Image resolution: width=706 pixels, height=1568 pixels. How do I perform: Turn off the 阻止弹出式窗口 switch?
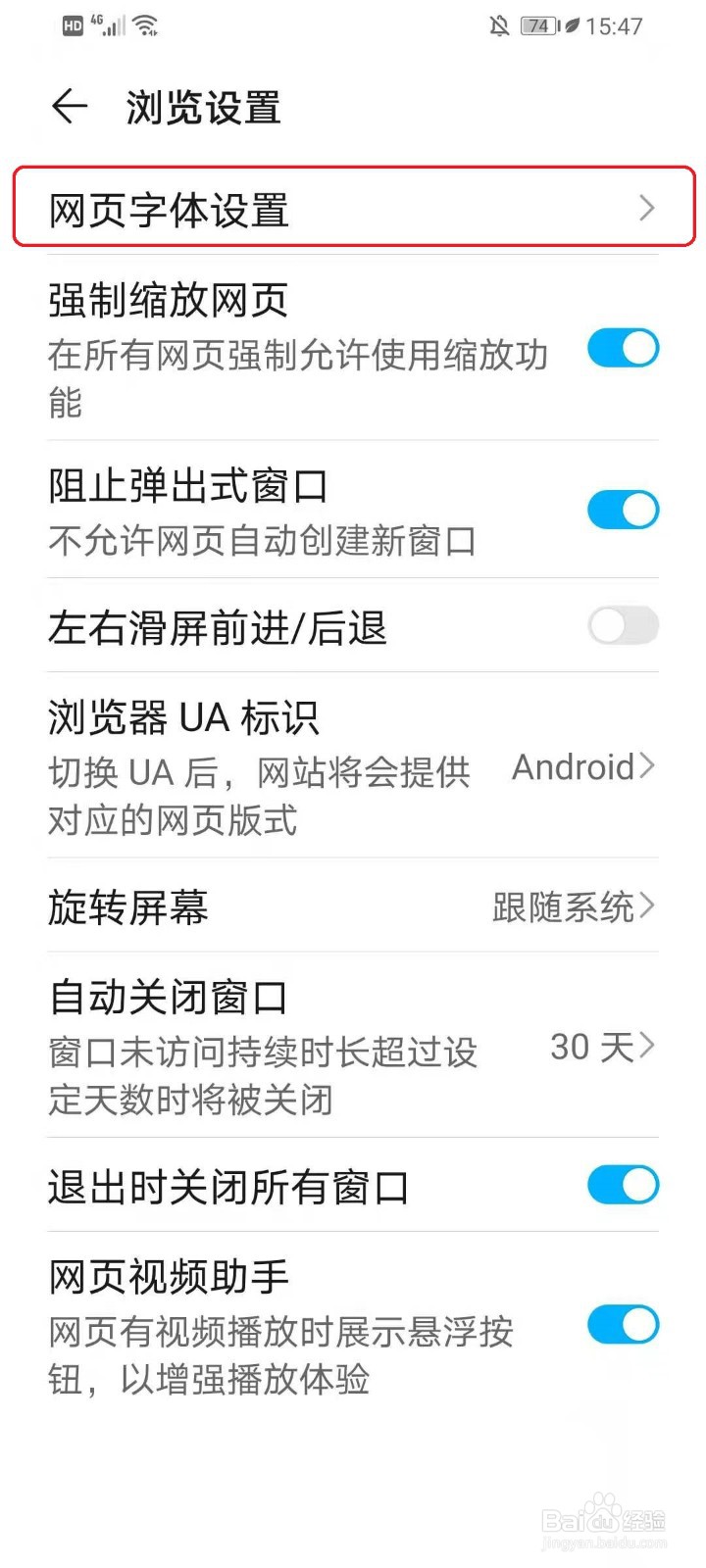click(623, 510)
